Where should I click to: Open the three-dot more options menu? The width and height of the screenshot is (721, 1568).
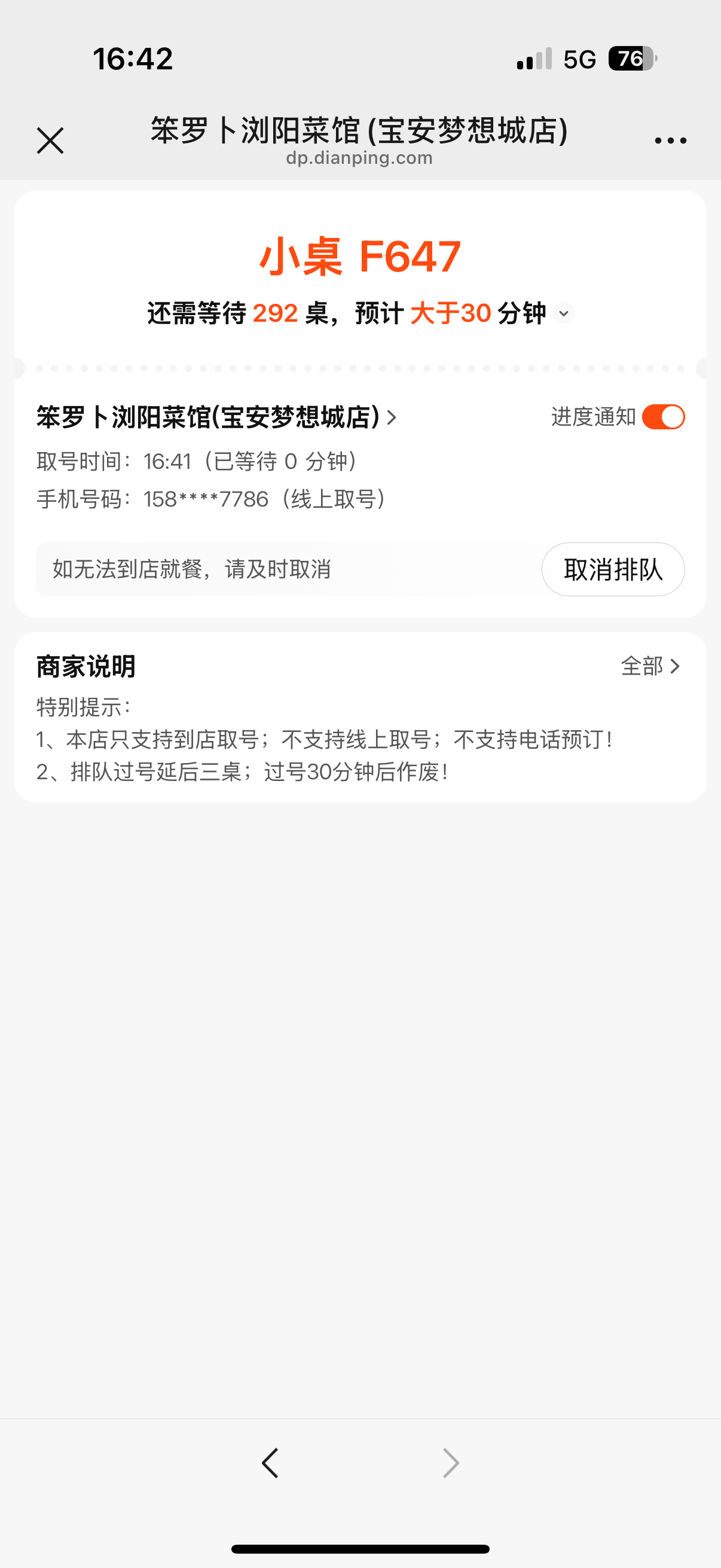(670, 141)
